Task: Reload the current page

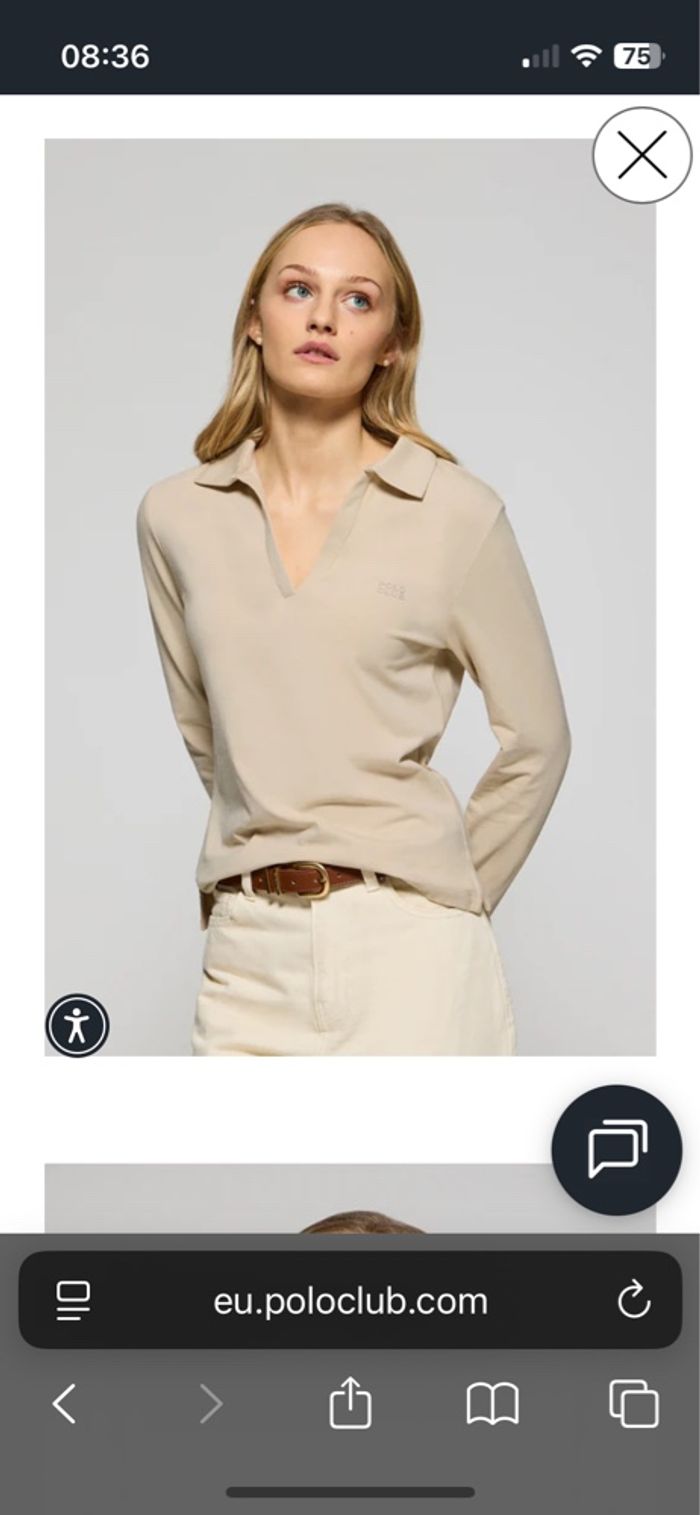Action: pyautogui.click(x=634, y=1300)
